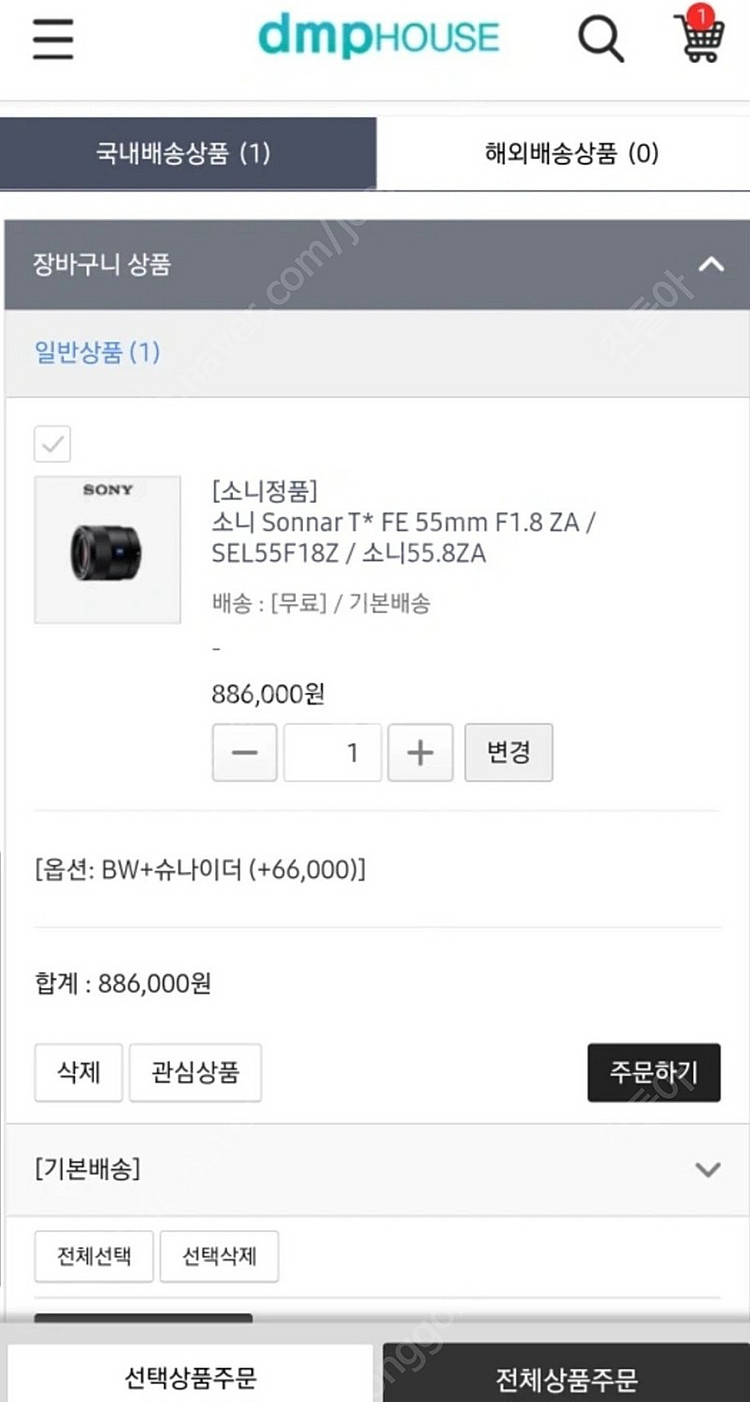
Task: Click the Sony lens product thumbnail
Action: (107, 548)
